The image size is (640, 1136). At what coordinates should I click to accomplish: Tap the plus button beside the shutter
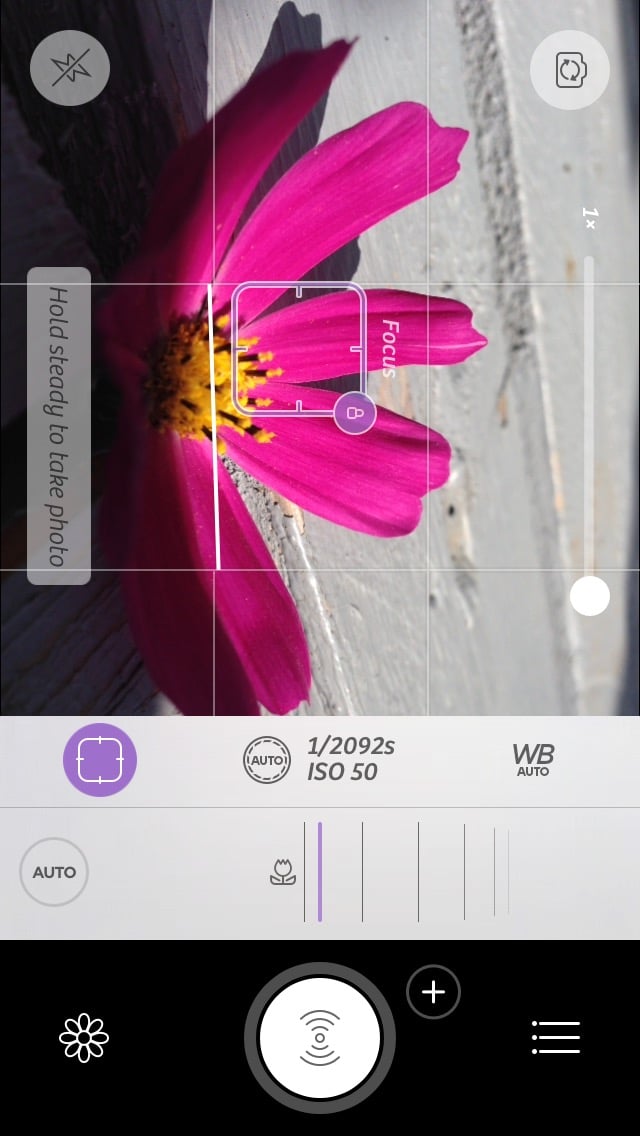pyautogui.click(x=433, y=992)
